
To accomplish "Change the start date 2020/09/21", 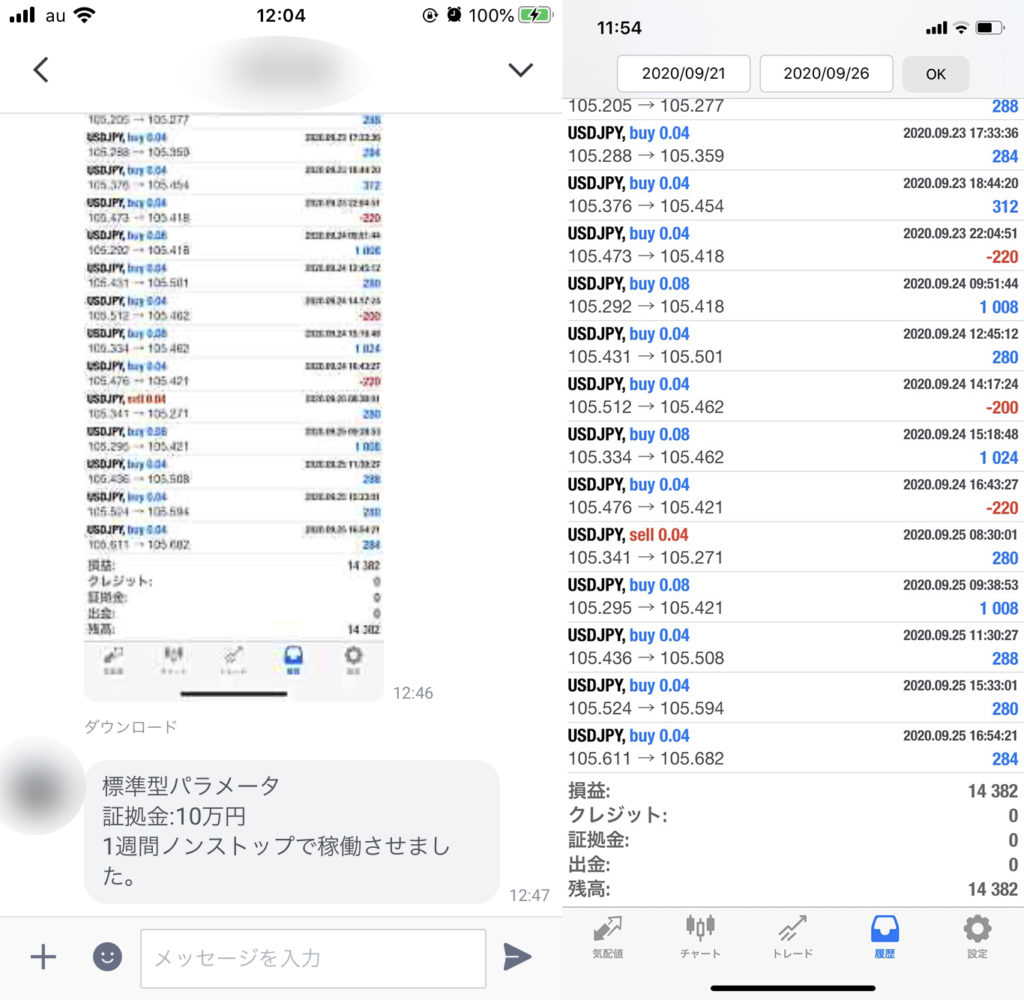I will [x=683, y=74].
